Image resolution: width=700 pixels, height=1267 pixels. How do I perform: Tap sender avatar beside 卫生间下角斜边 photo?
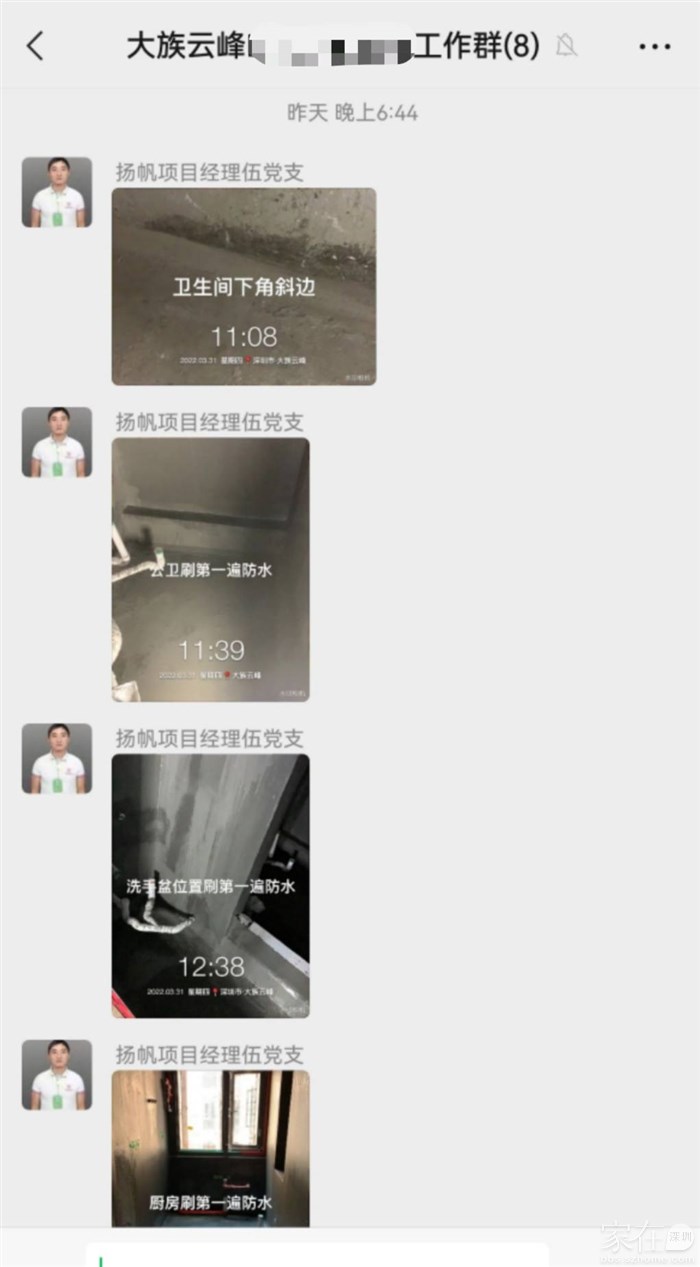57,192
